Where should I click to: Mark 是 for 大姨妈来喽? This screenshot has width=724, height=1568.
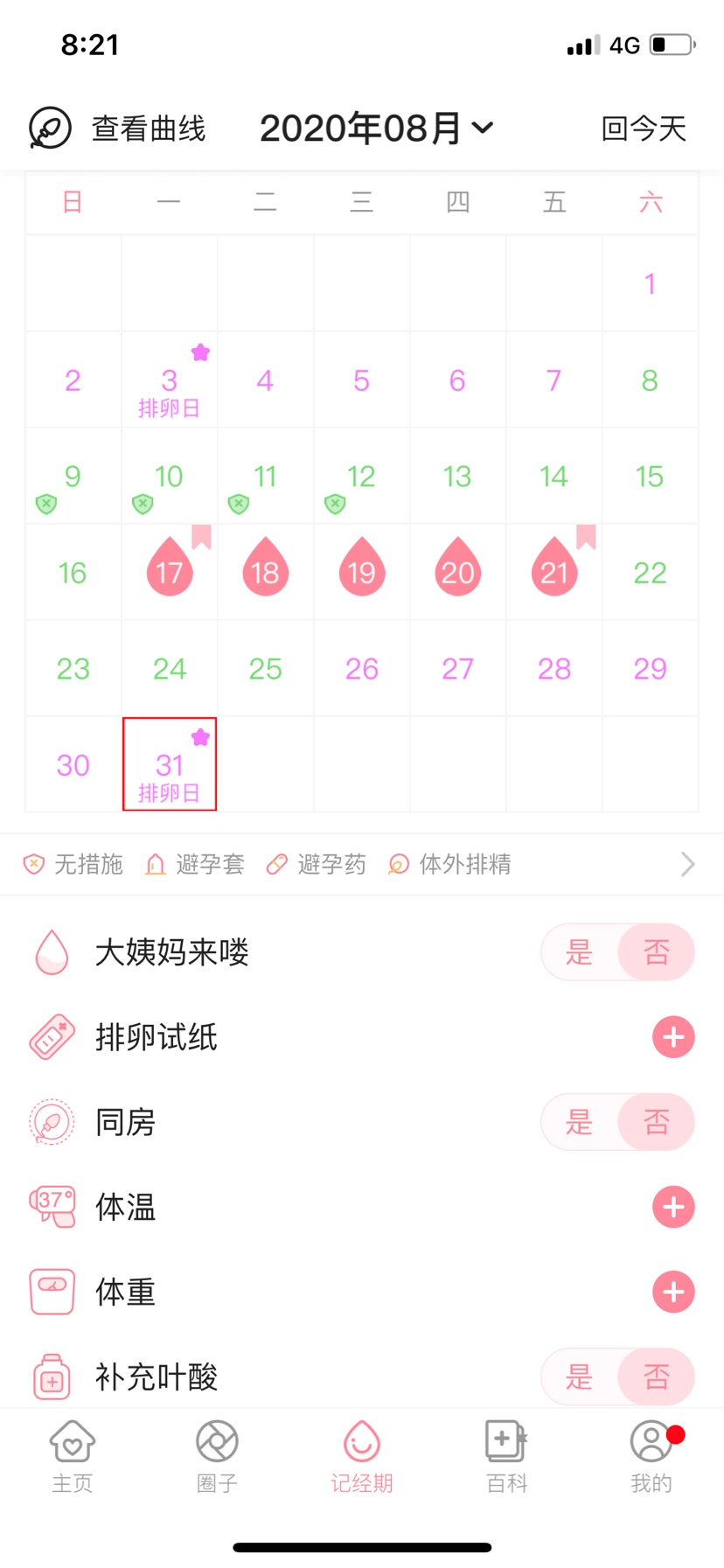coord(579,951)
